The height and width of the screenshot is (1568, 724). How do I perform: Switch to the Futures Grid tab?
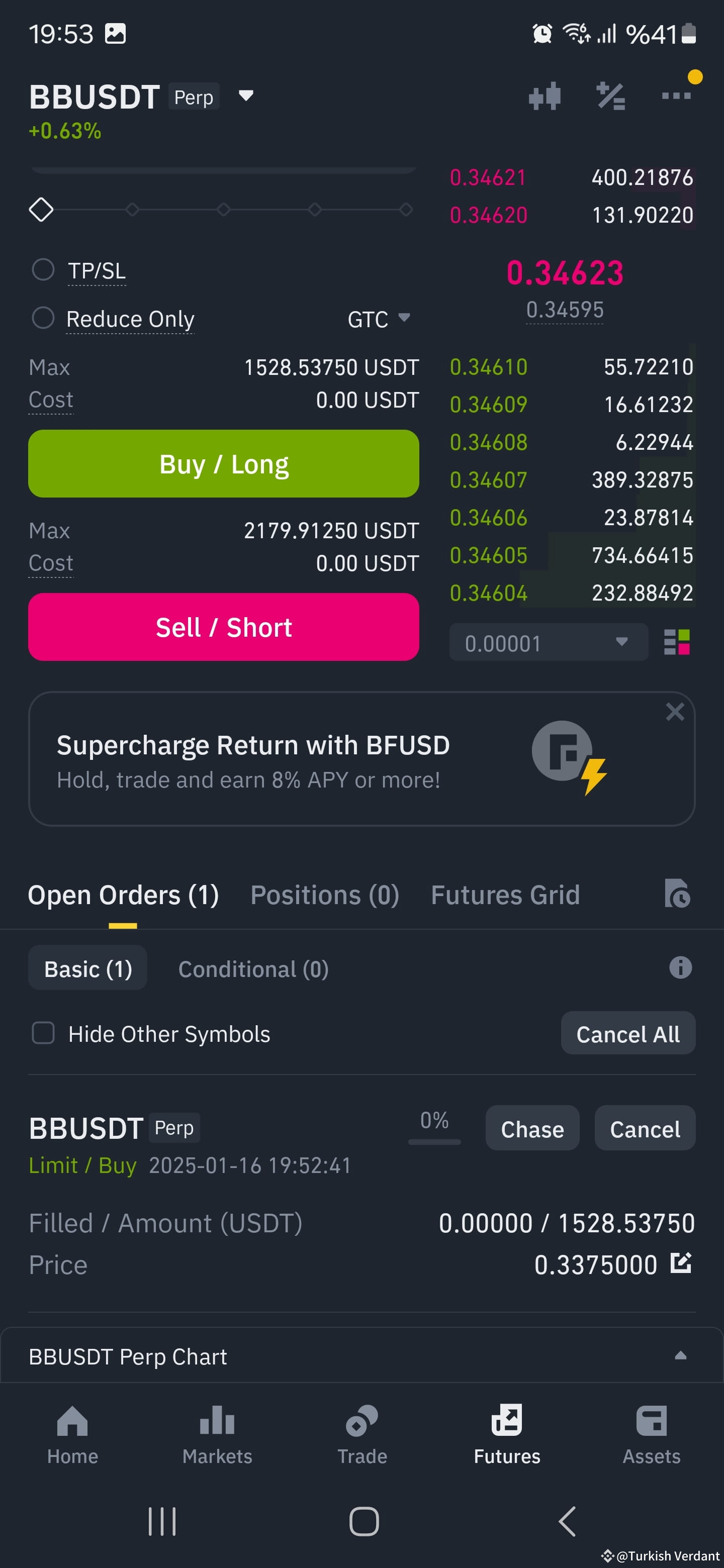click(505, 895)
